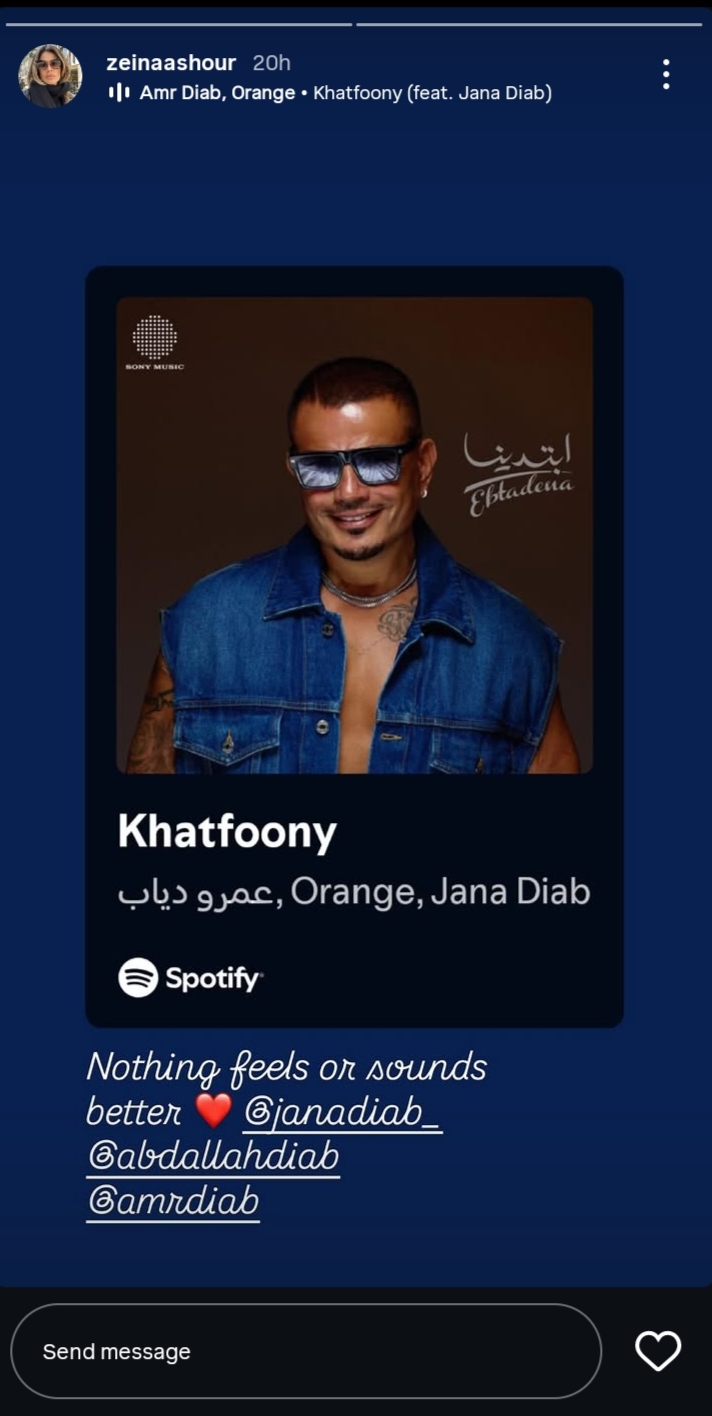Open zeinaashour's profile picture
This screenshot has height=1416, width=712.
pyautogui.click(x=50, y=76)
